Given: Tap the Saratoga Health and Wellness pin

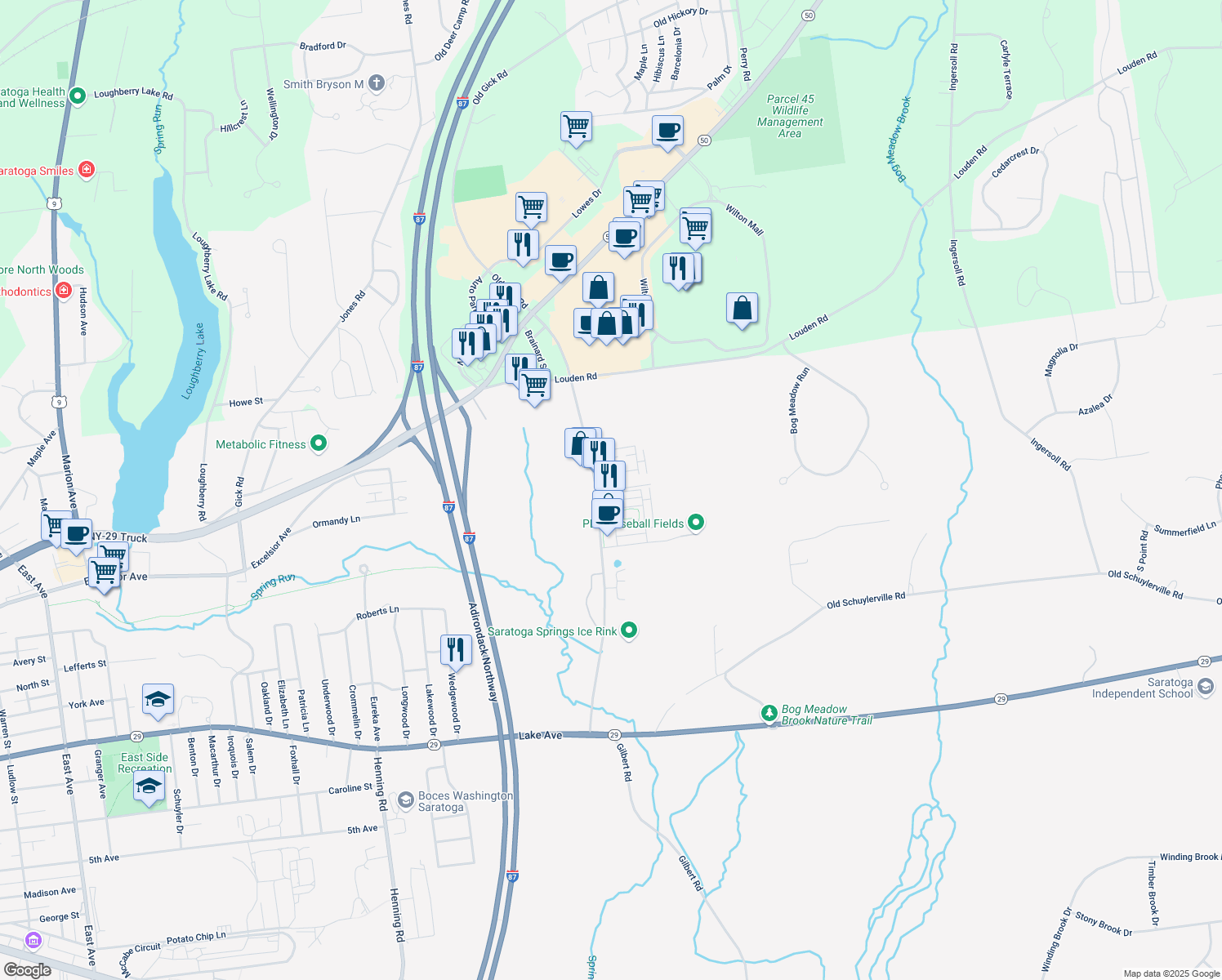Looking at the screenshot, I should (x=78, y=96).
